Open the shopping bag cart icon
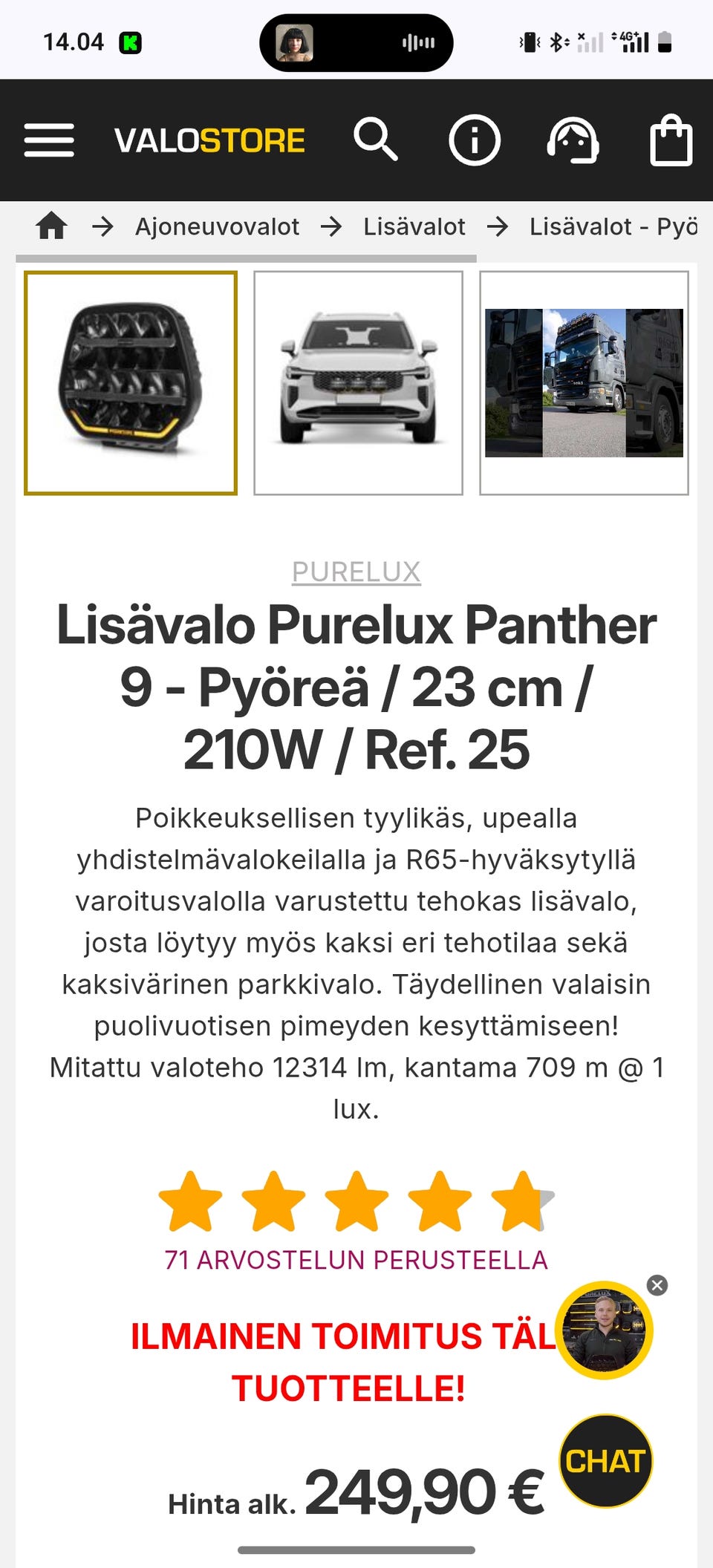 pos(670,140)
